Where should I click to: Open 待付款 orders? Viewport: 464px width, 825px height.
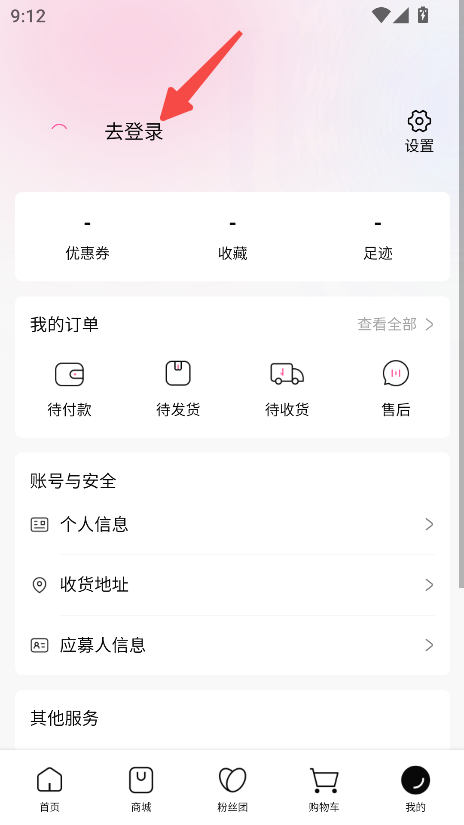coord(69,388)
